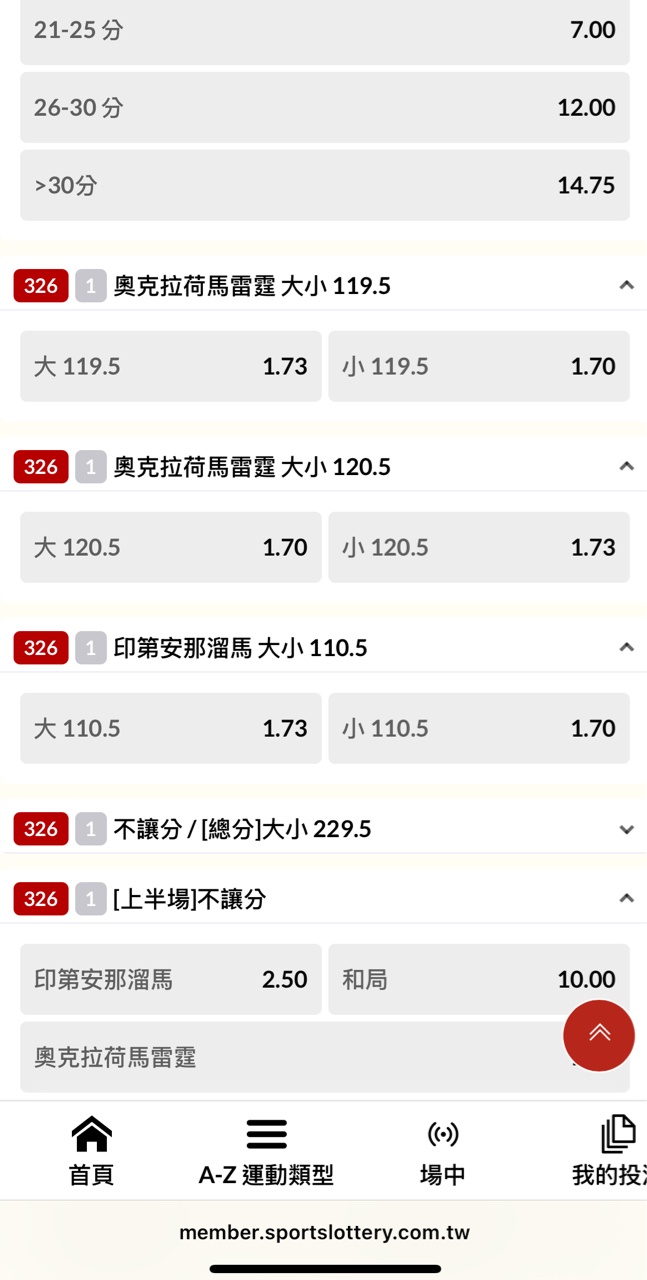Select 大 120.5 odds 1.70
The image size is (647, 1280).
pyautogui.click(x=171, y=547)
